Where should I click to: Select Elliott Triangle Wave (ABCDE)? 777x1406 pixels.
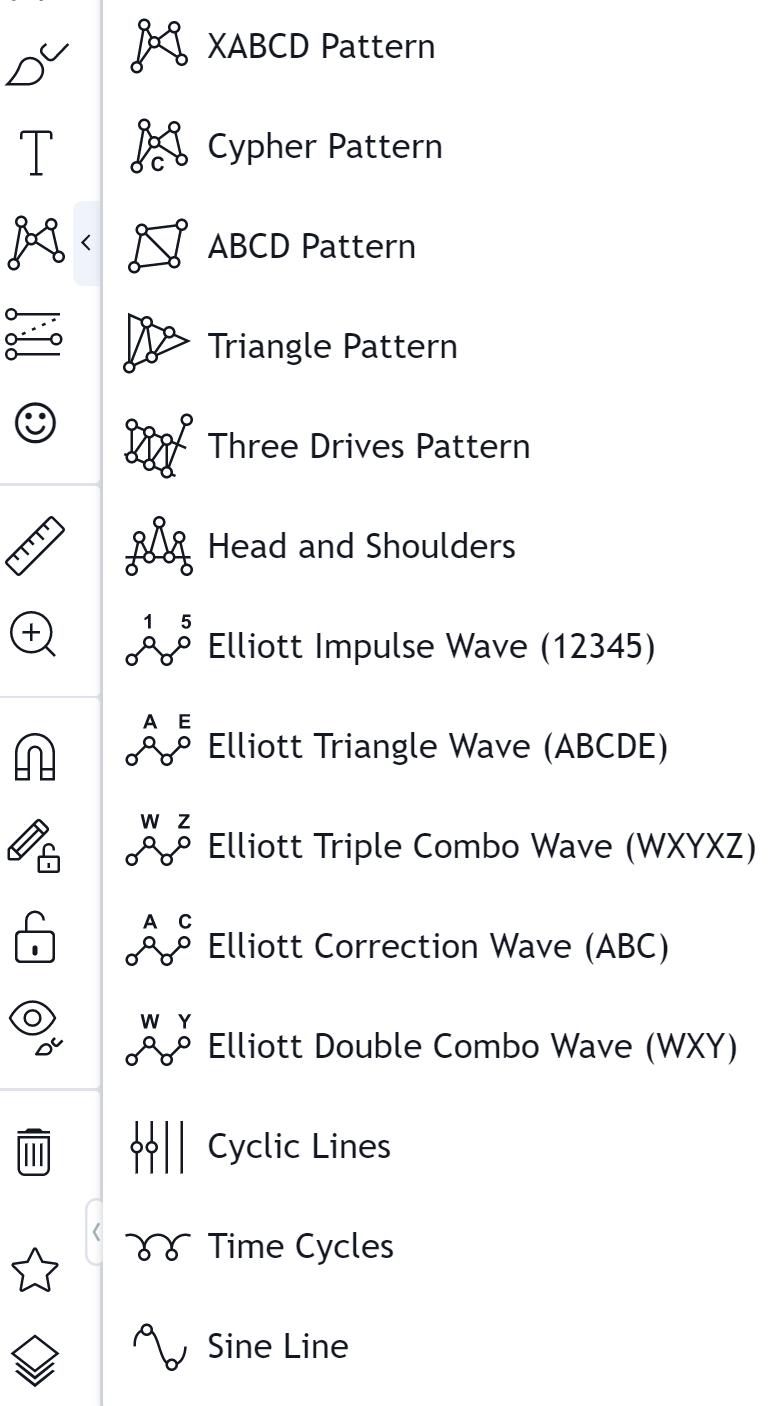click(x=440, y=746)
